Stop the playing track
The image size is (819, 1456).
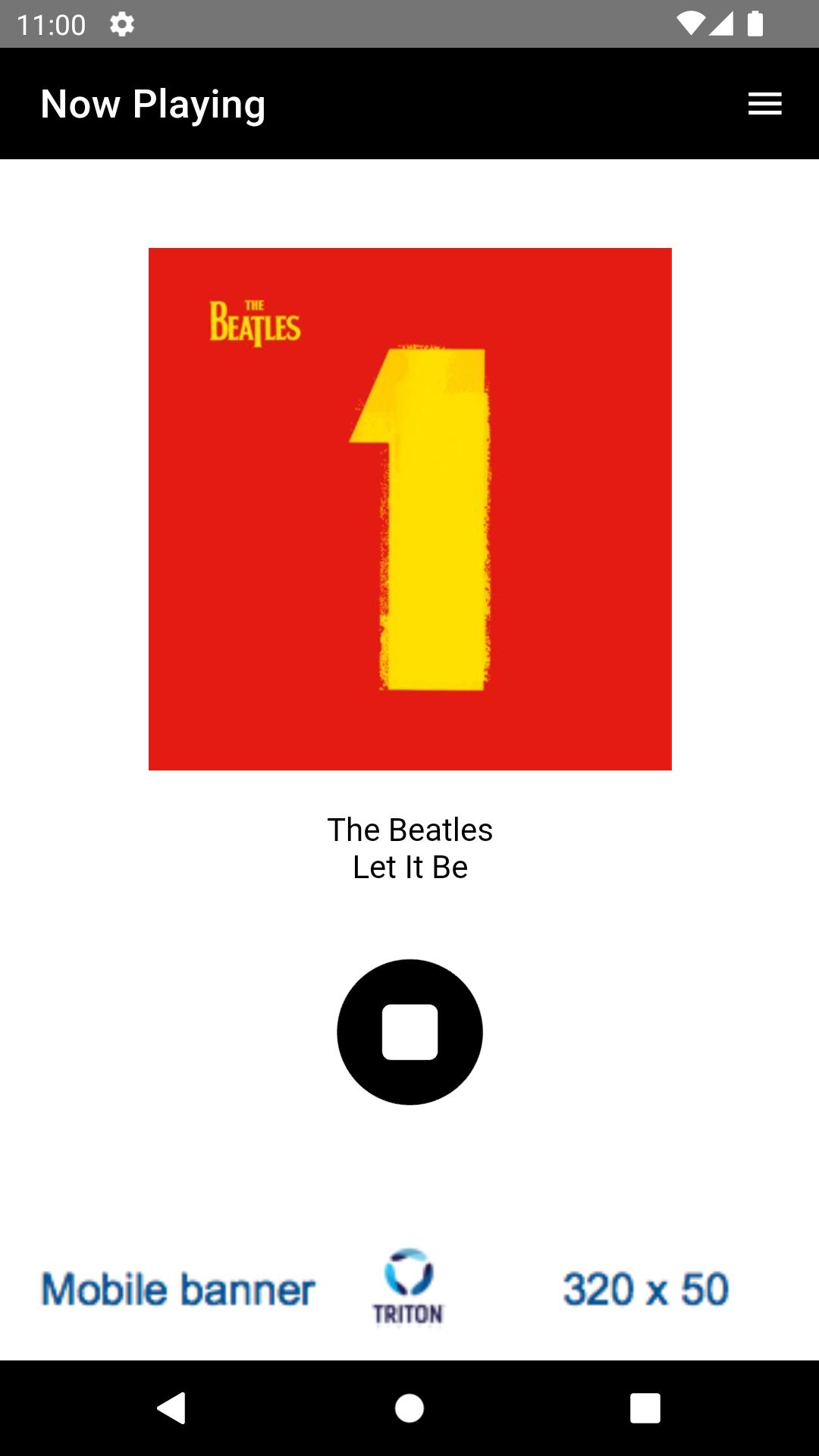[409, 1032]
